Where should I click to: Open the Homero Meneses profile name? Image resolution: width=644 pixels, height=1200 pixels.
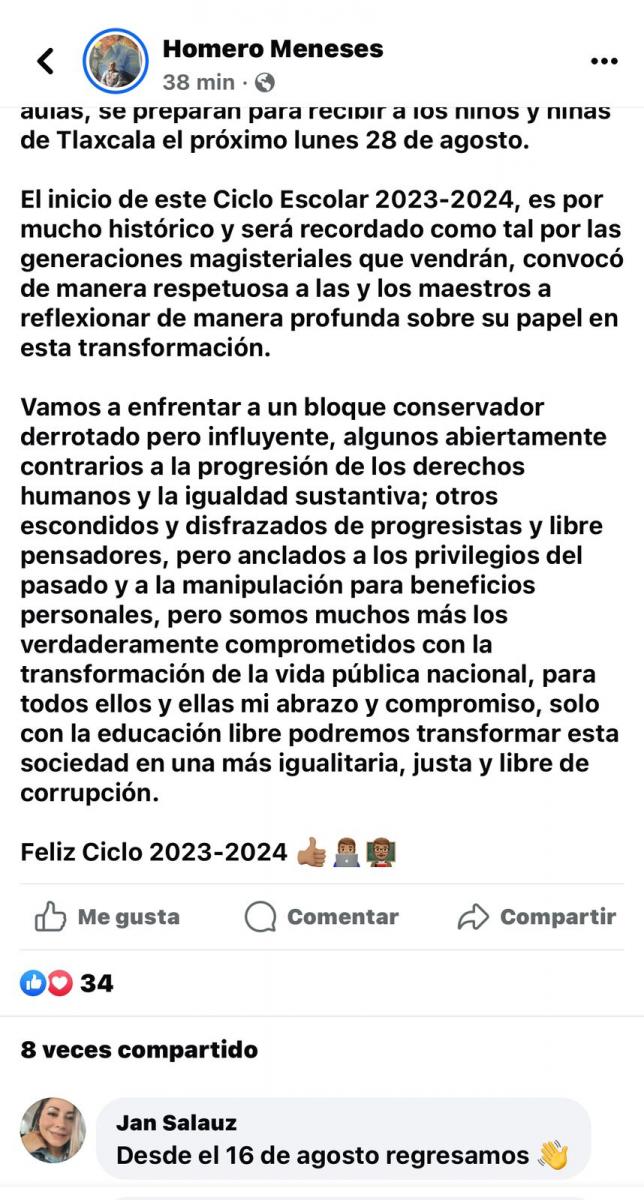point(272,48)
